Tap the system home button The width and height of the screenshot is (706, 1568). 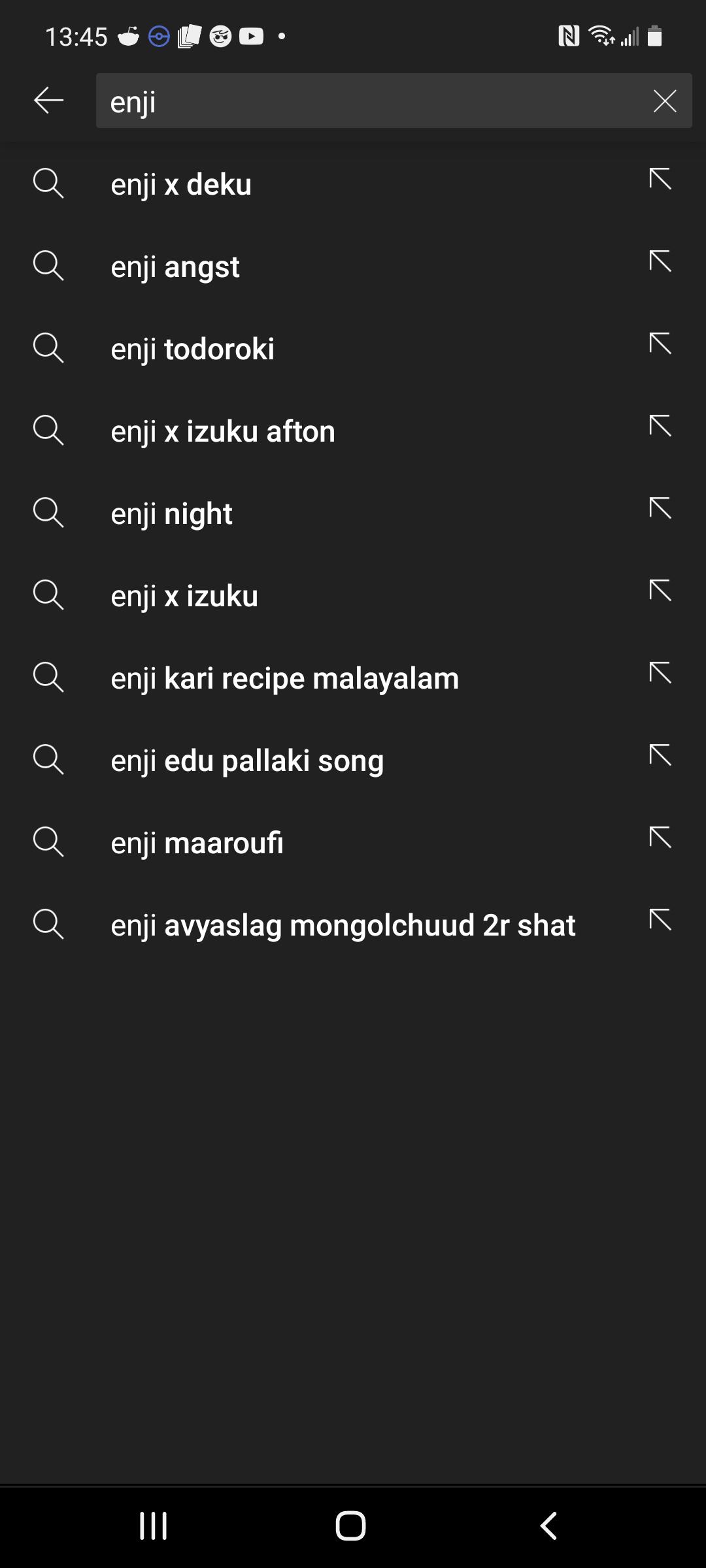351,1526
